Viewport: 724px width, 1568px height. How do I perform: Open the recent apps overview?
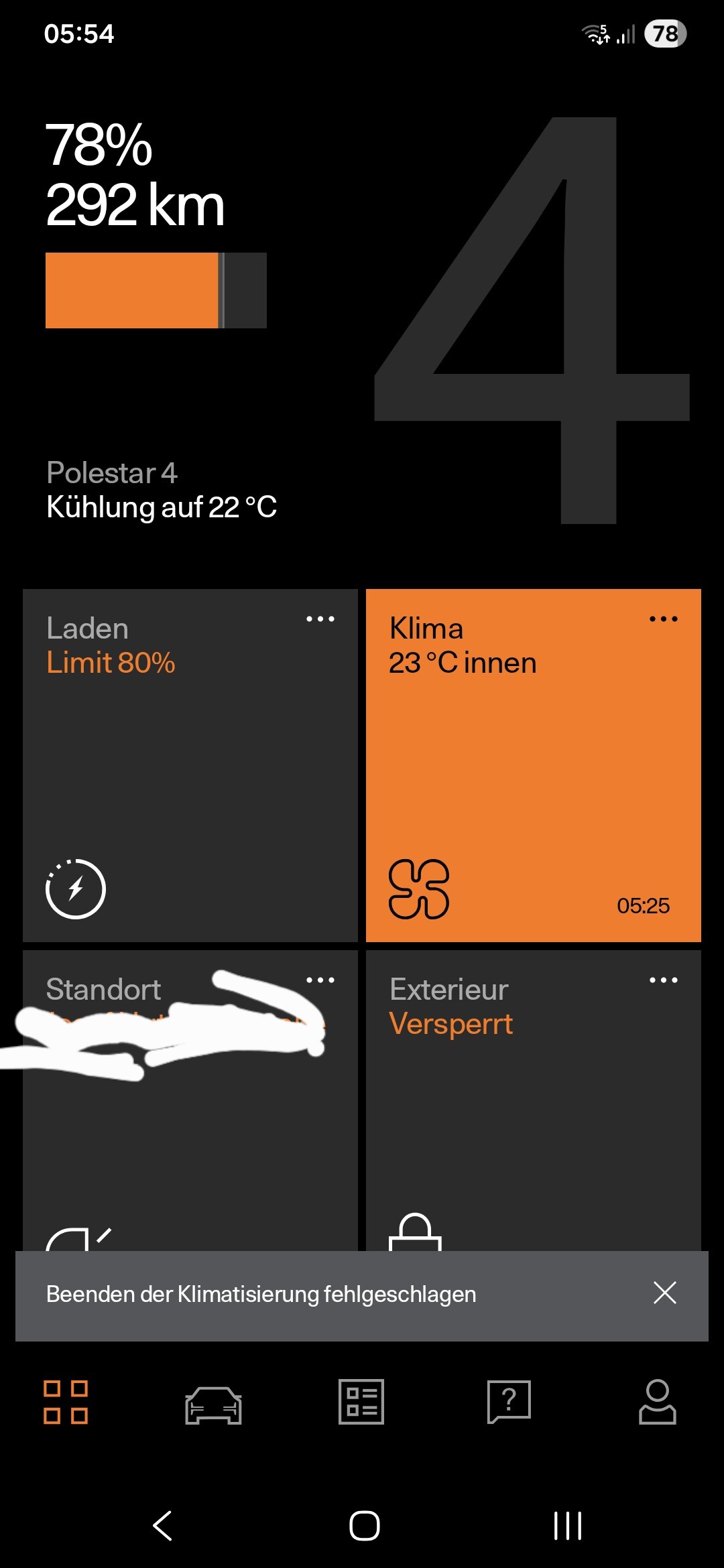(x=567, y=1526)
